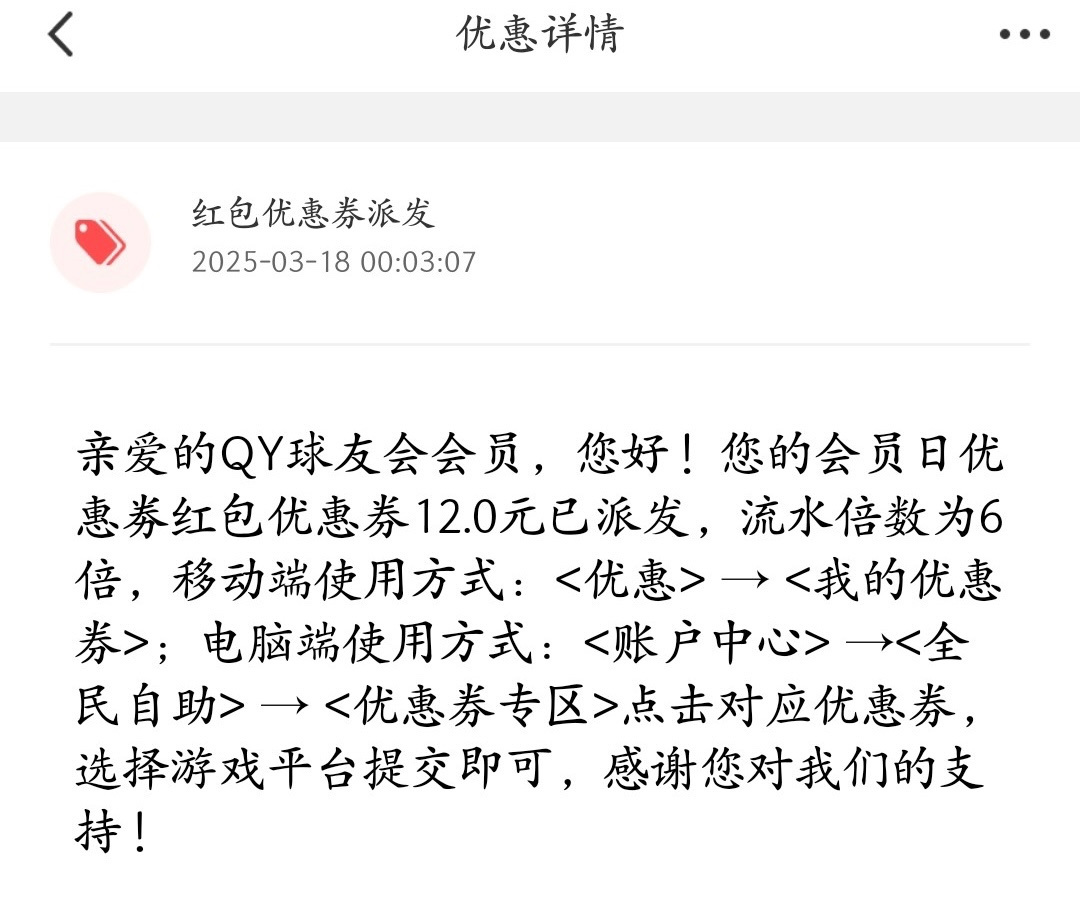This screenshot has height=920, width=1080.
Task: Open the three-dot overflow menu
Action: 1024,35
